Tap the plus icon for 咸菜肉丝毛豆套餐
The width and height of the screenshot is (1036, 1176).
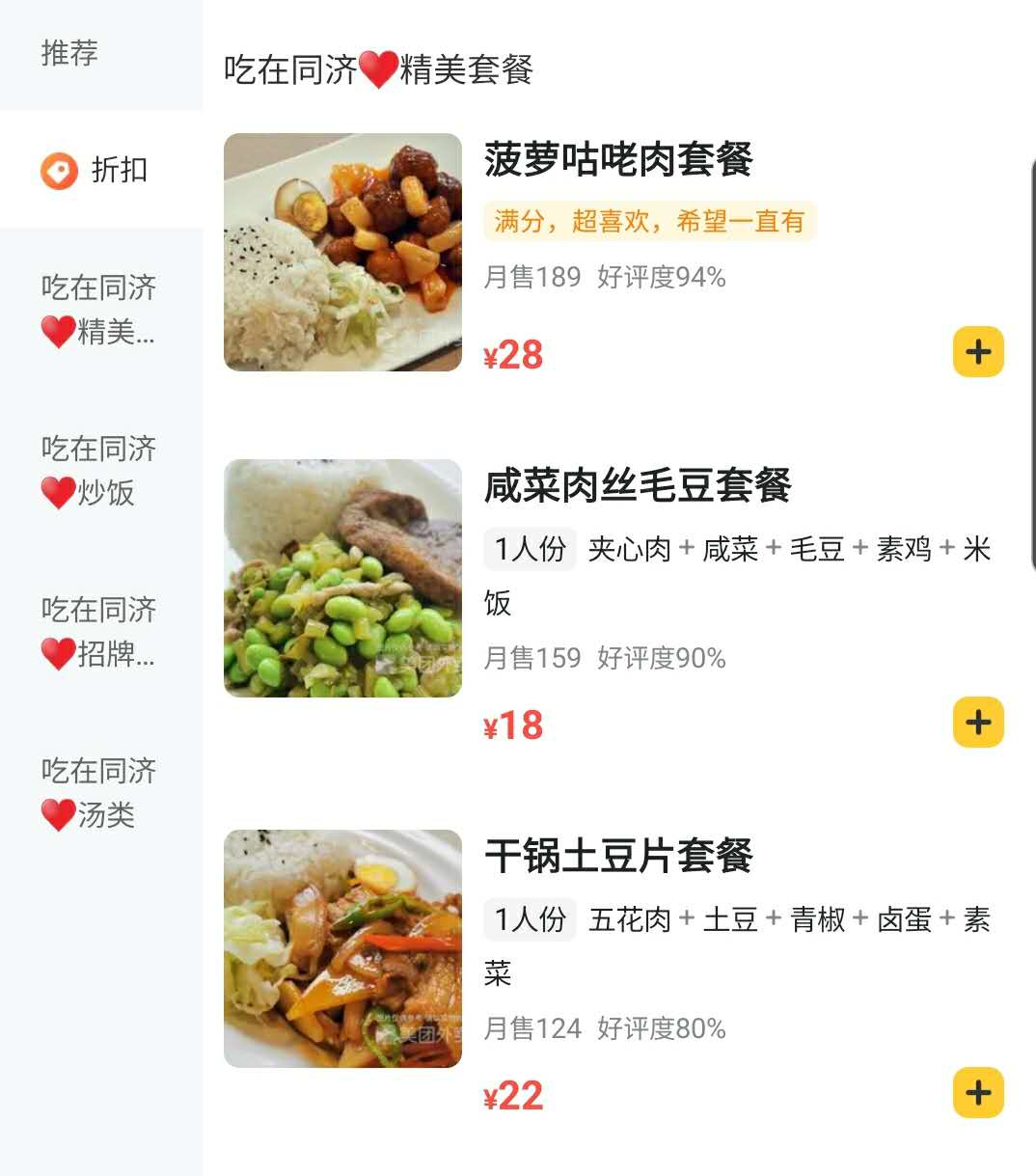pos(980,722)
